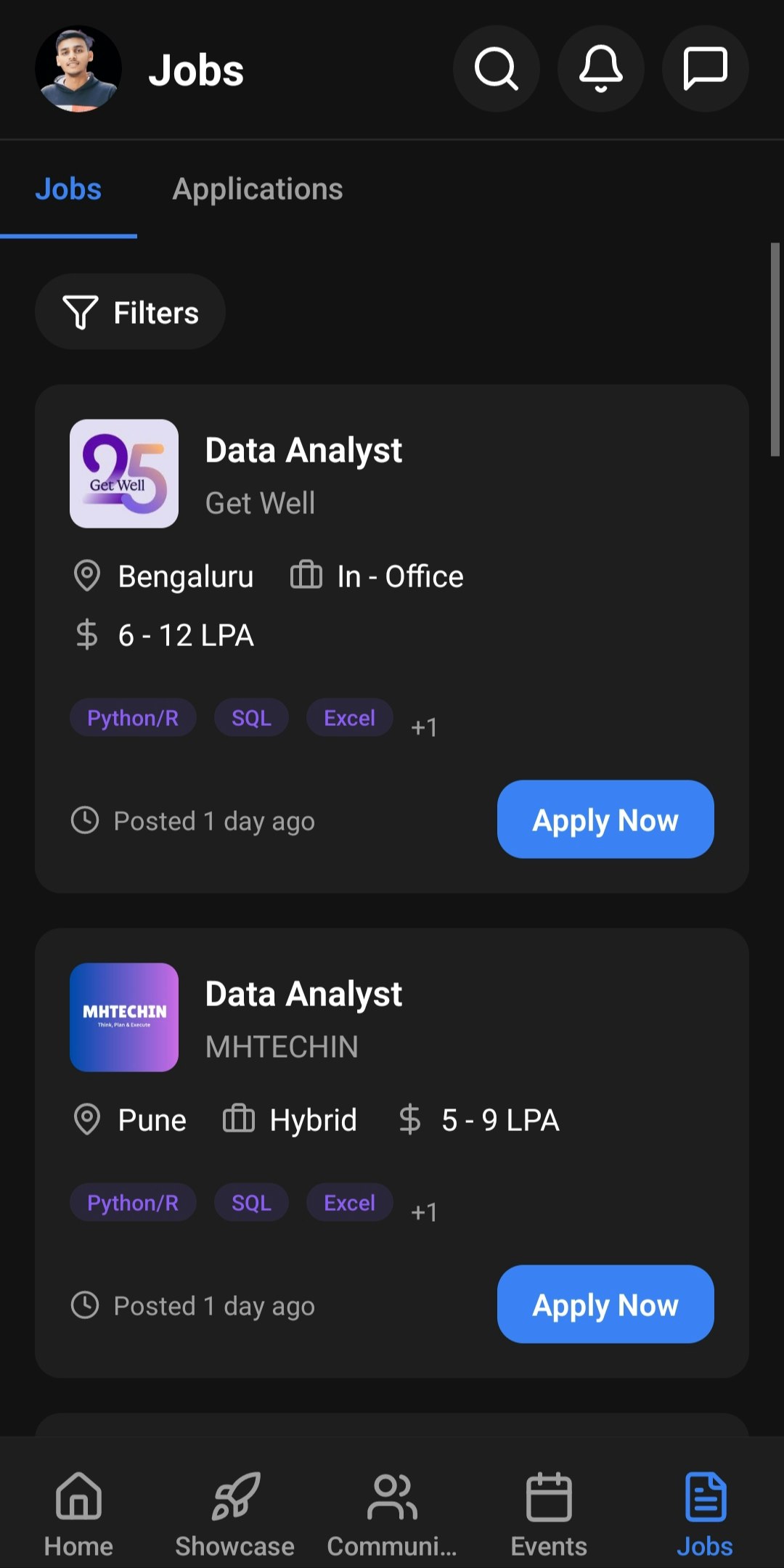Toggle the Python/R skill tag filter

click(133, 717)
